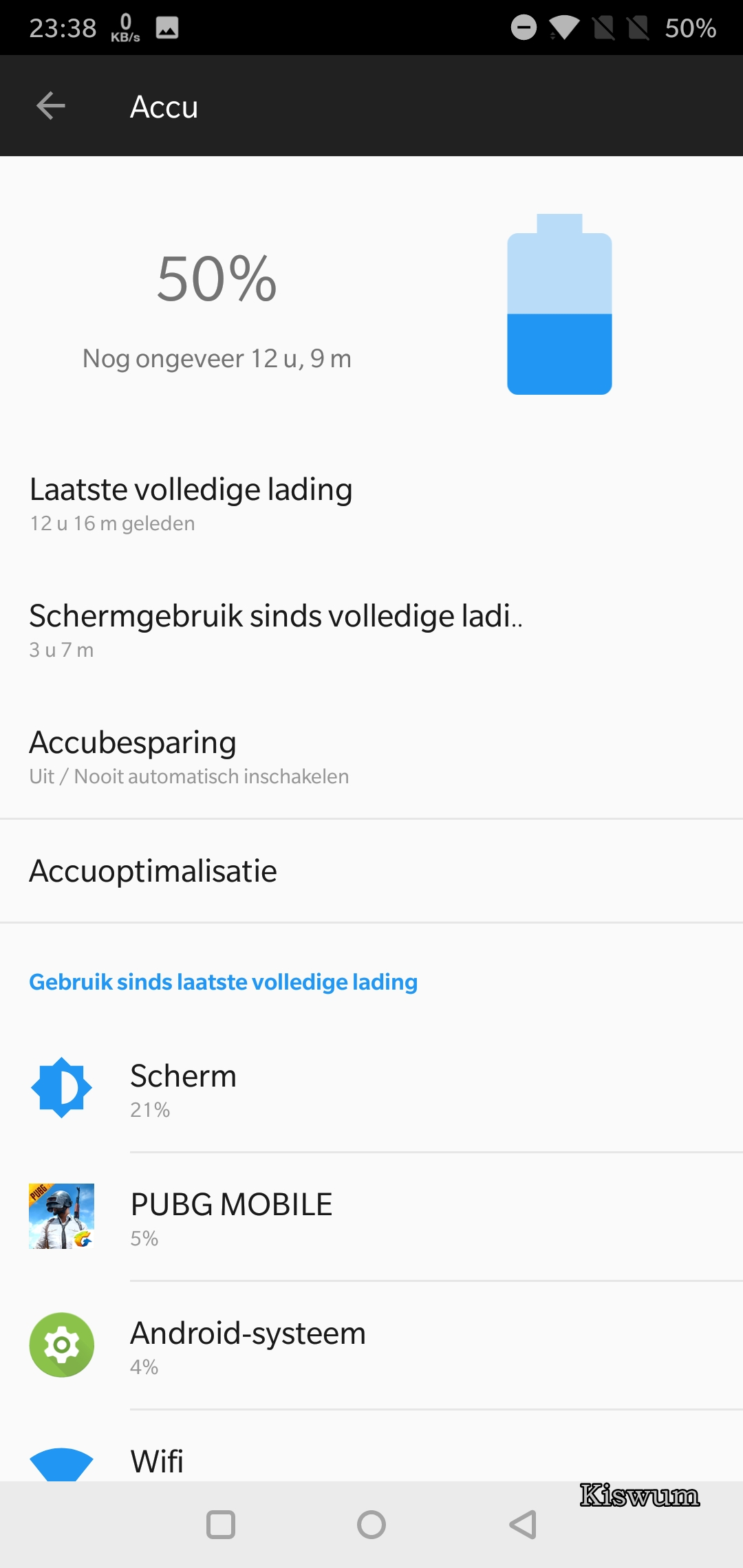Open Accuoptimalisatie
This screenshot has width=743, height=1568.
371,871
